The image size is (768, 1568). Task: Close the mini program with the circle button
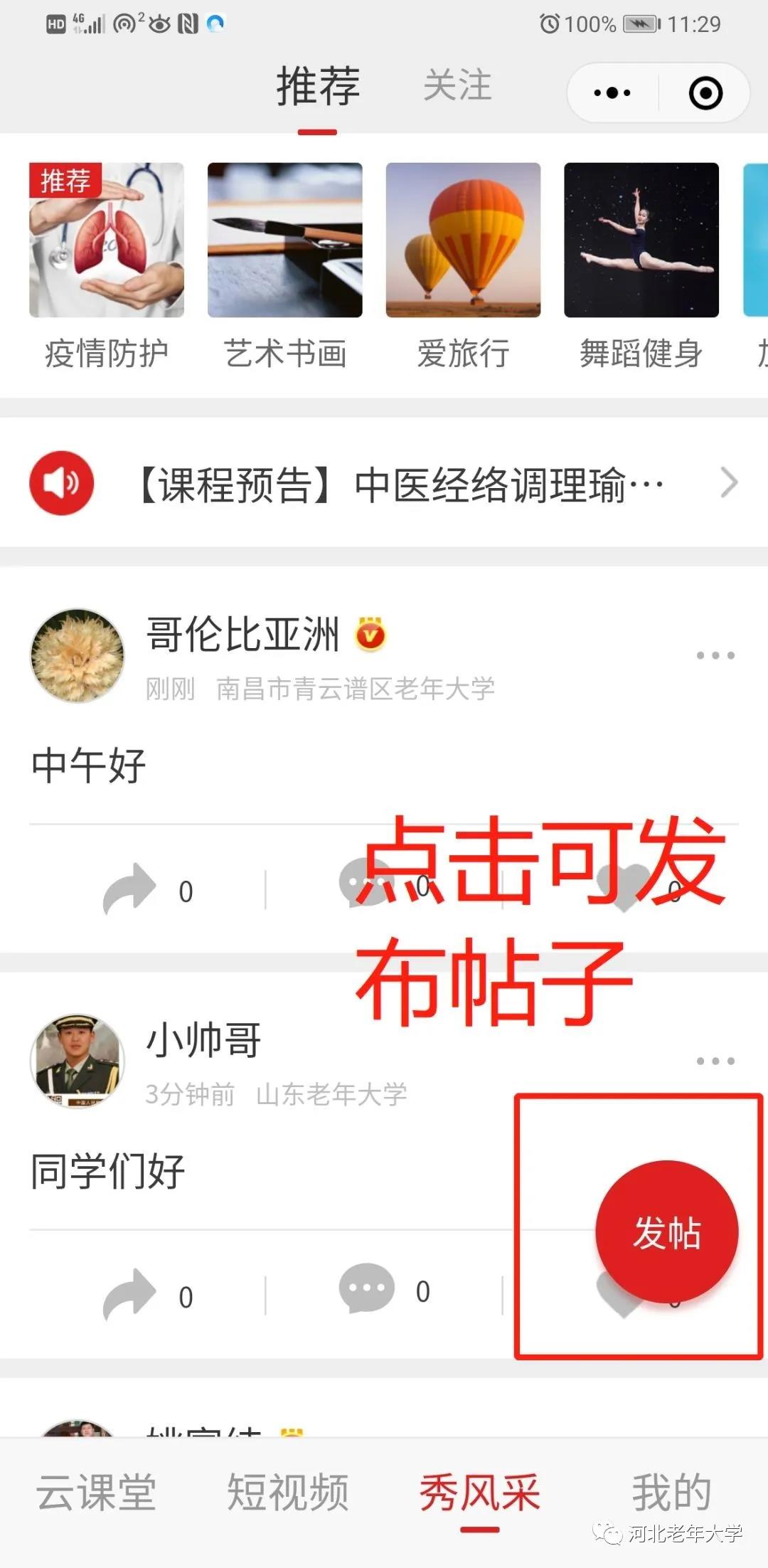(x=705, y=93)
